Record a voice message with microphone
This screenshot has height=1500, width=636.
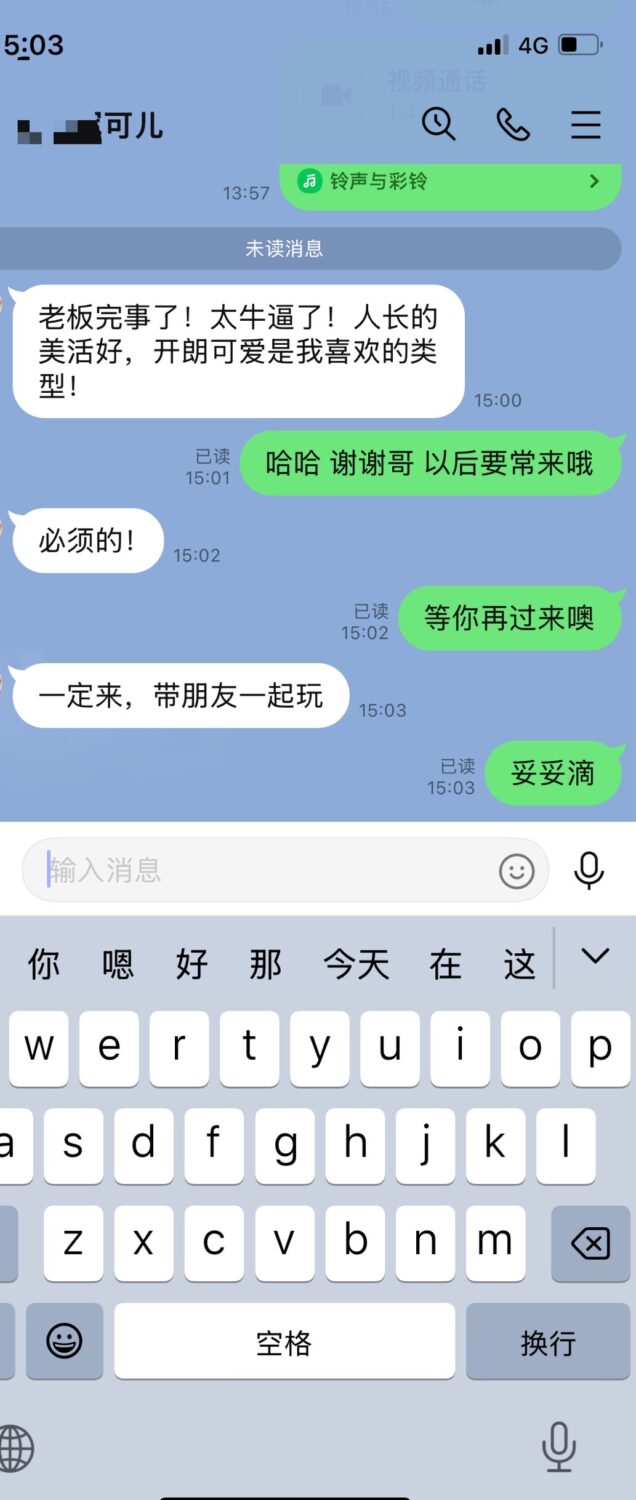click(x=589, y=871)
